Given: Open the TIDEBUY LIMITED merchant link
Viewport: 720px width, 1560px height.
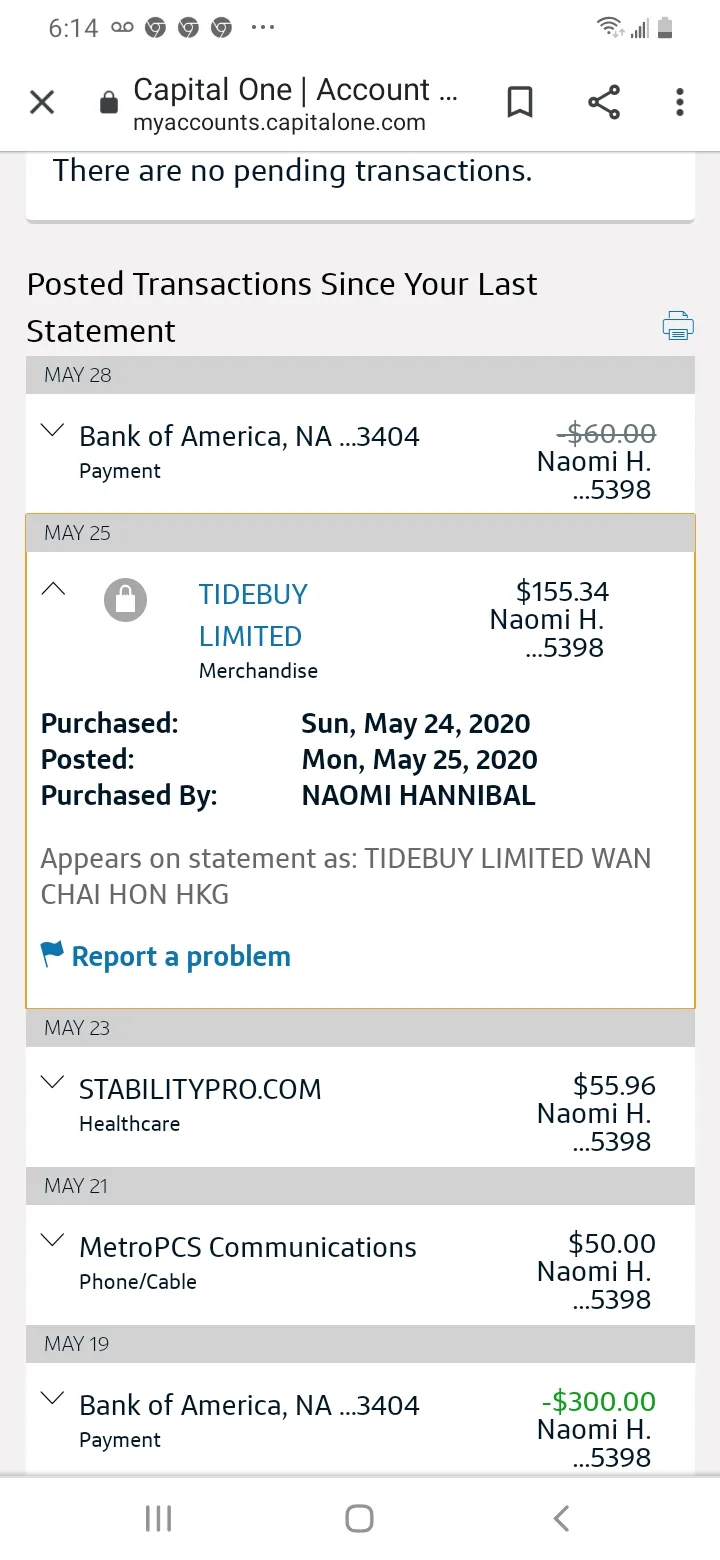Looking at the screenshot, I should tap(253, 615).
